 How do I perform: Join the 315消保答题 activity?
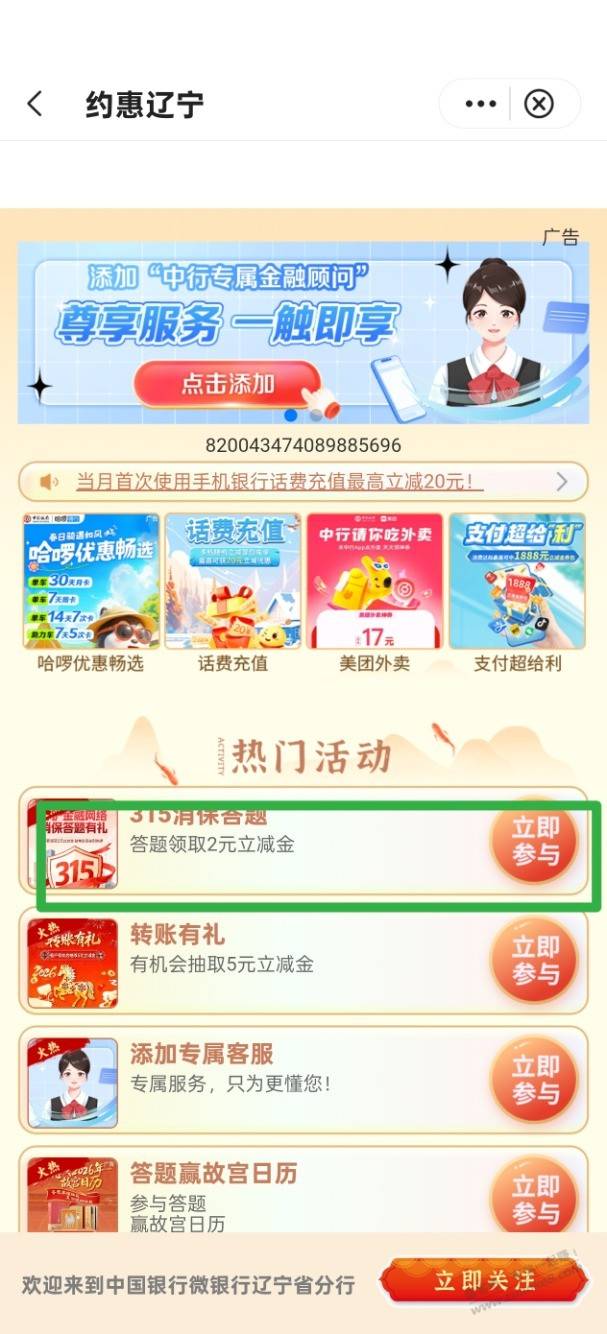click(x=534, y=841)
